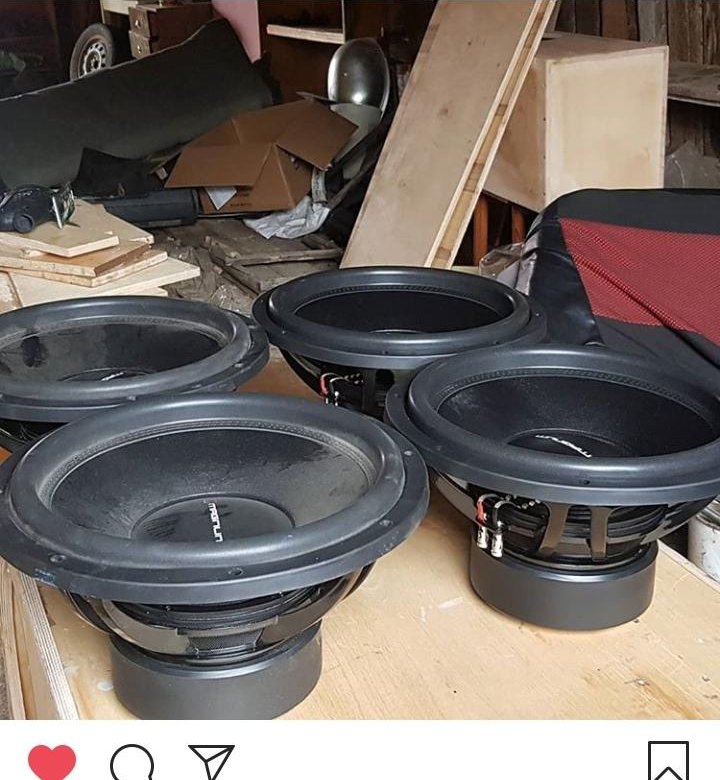Open comments with the speech bubble icon
Viewport: 720px width, 780px height.
[x=132, y=763]
